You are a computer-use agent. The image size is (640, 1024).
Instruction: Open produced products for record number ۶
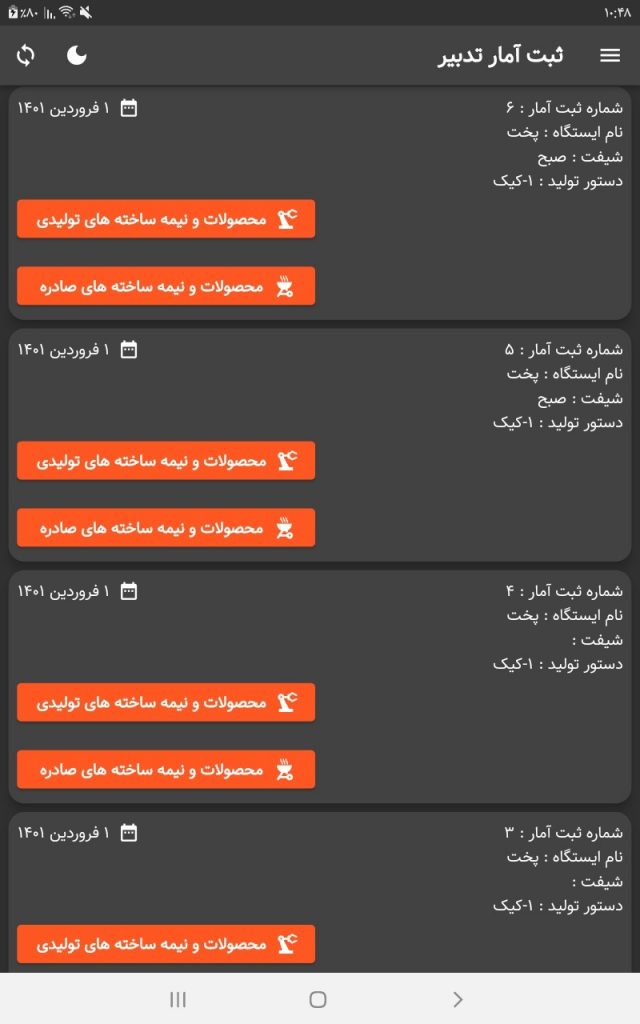click(166, 219)
